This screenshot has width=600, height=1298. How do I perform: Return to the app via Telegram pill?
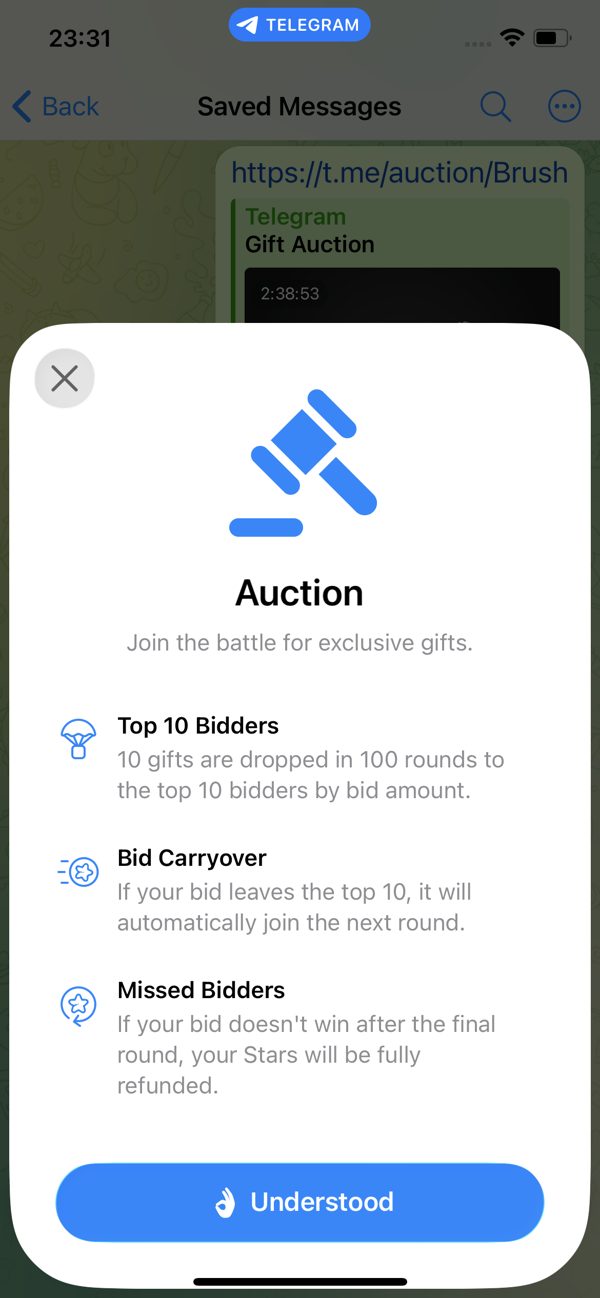[x=300, y=26]
